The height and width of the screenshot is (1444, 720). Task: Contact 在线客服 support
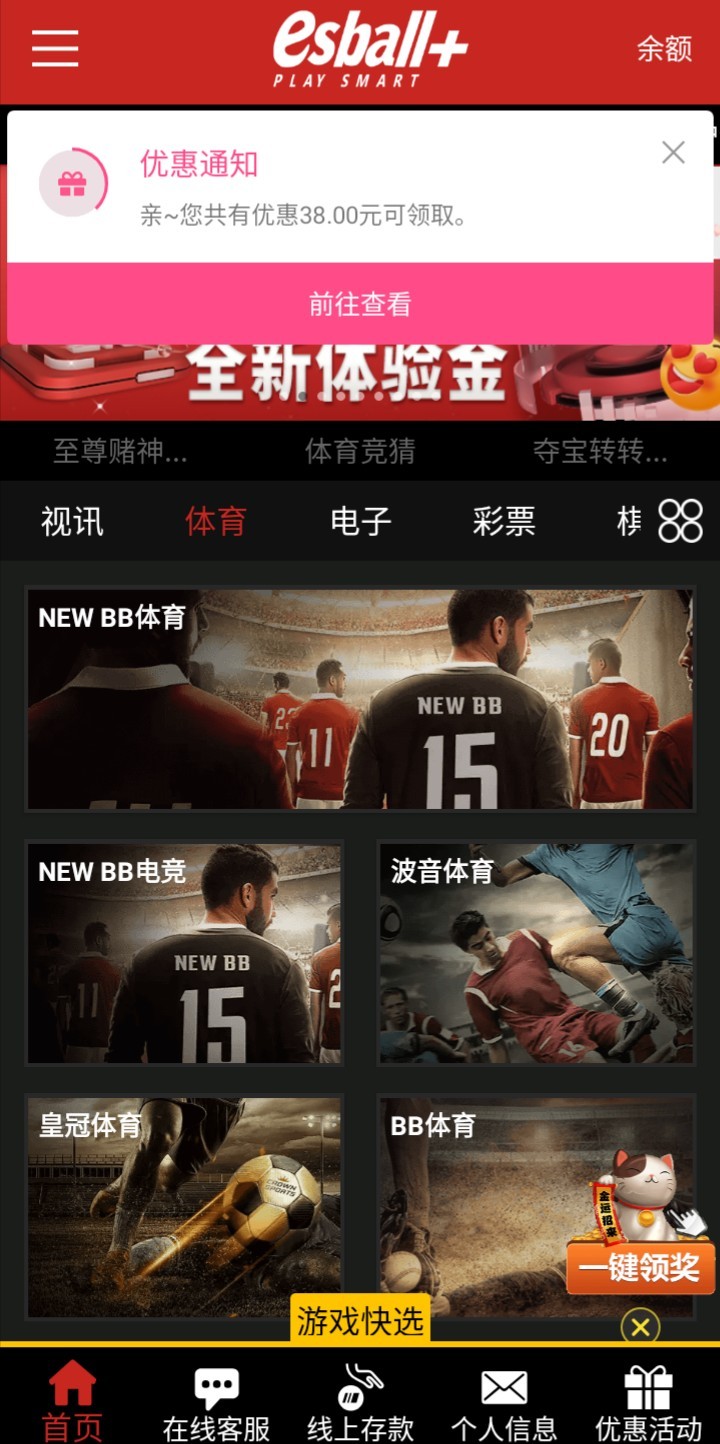point(216,1403)
